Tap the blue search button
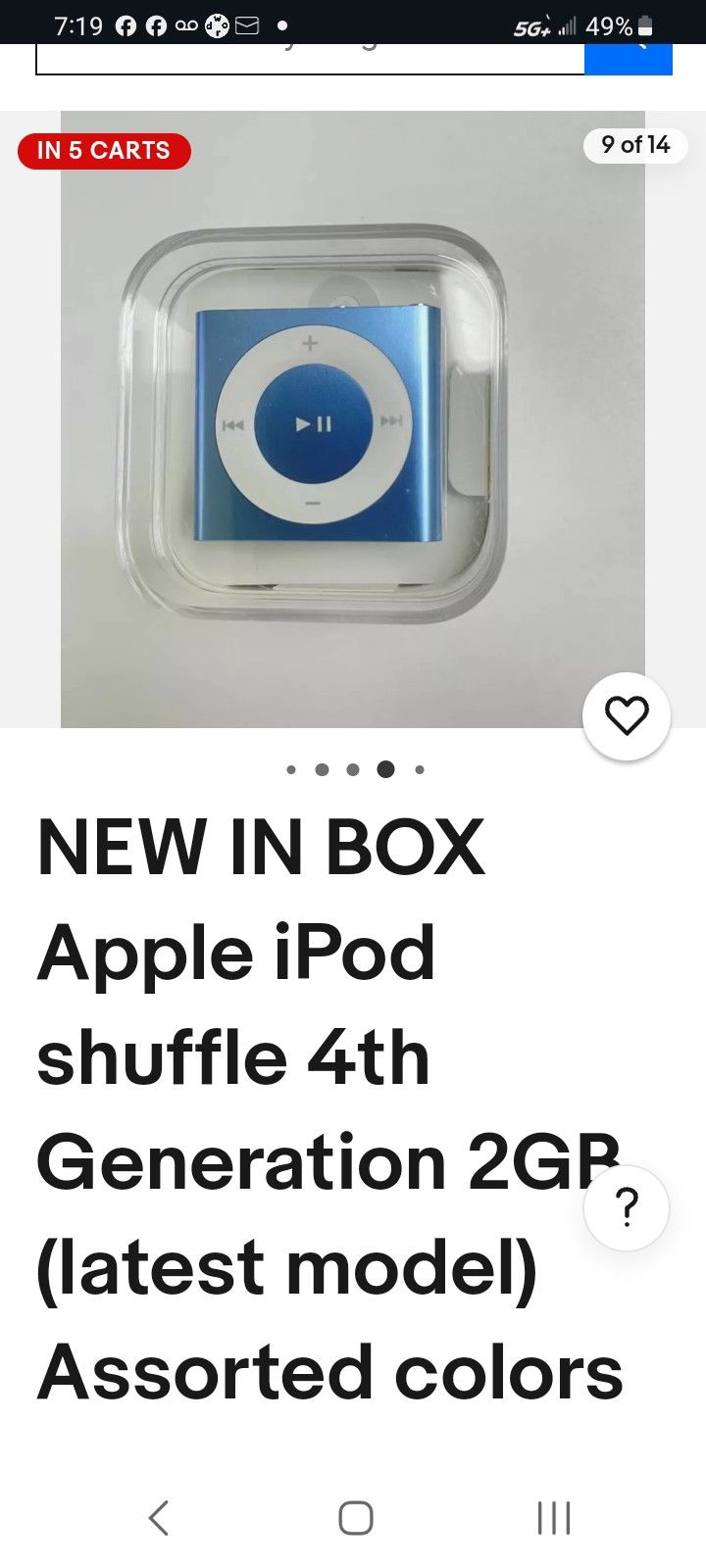 [x=629, y=58]
